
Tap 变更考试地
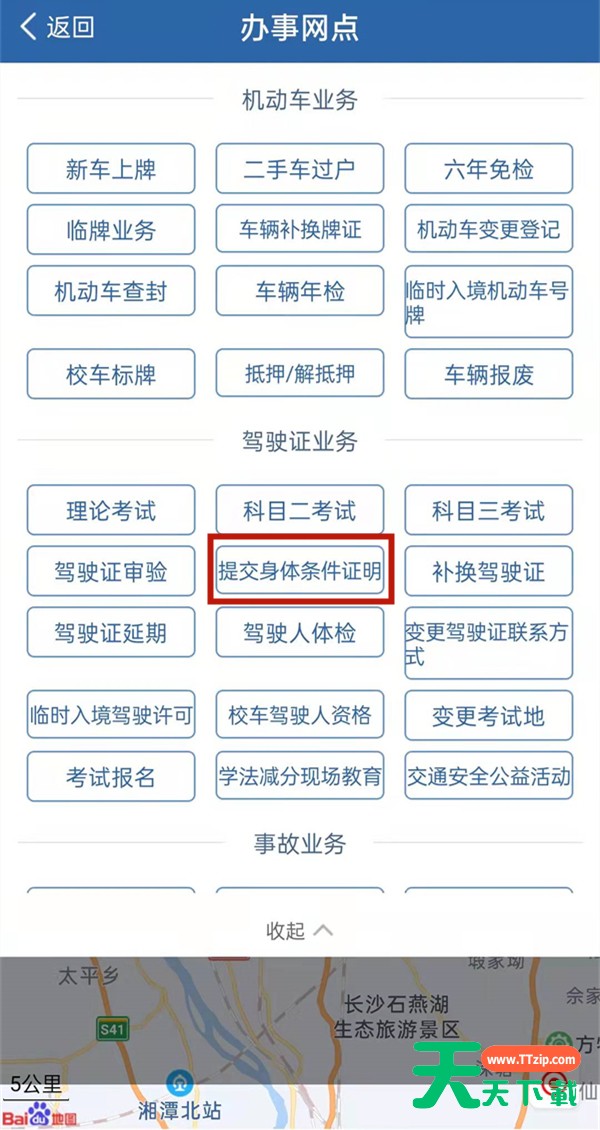coord(488,716)
